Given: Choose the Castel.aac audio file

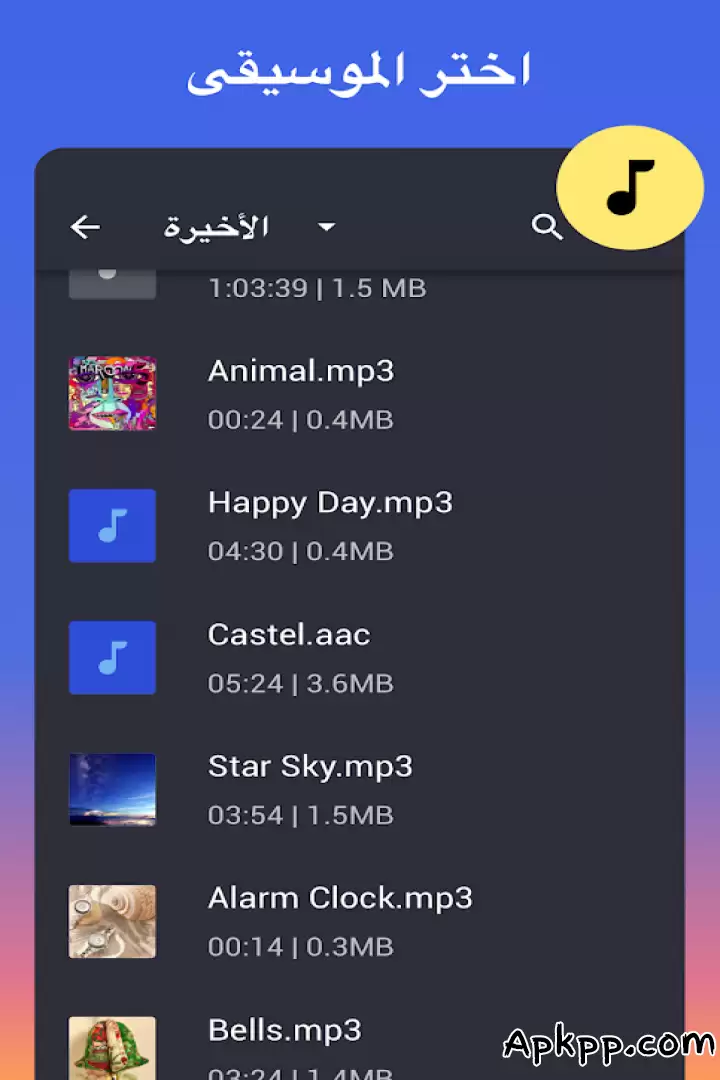Looking at the screenshot, I should coord(290,634).
